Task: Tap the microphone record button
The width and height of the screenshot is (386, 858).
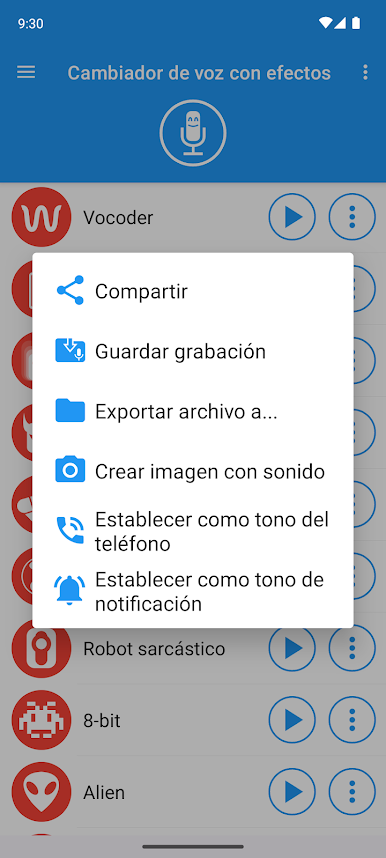Action: tap(193, 133)
